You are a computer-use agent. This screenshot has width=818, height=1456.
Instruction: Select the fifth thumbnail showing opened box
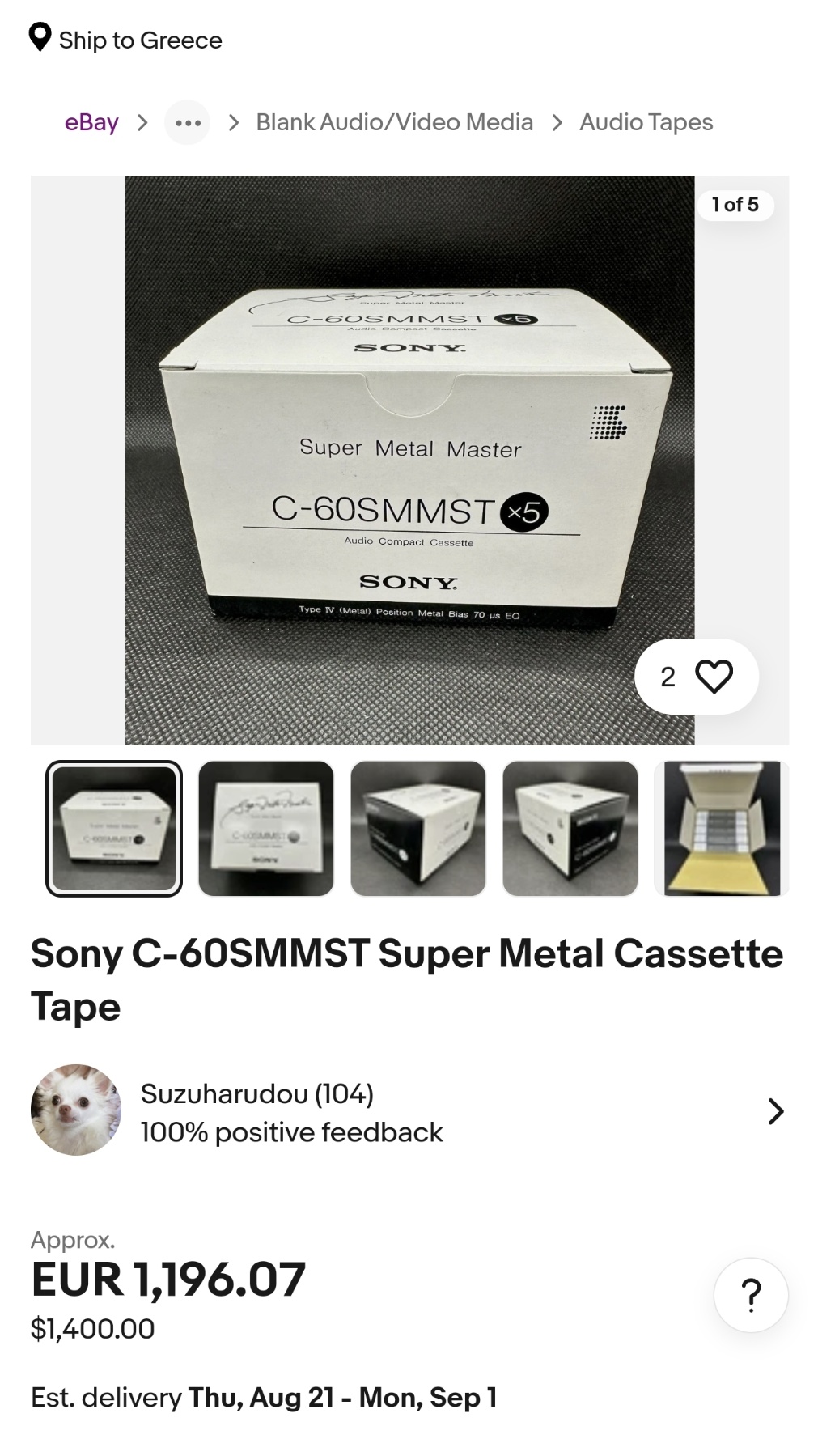coord(722,829)
